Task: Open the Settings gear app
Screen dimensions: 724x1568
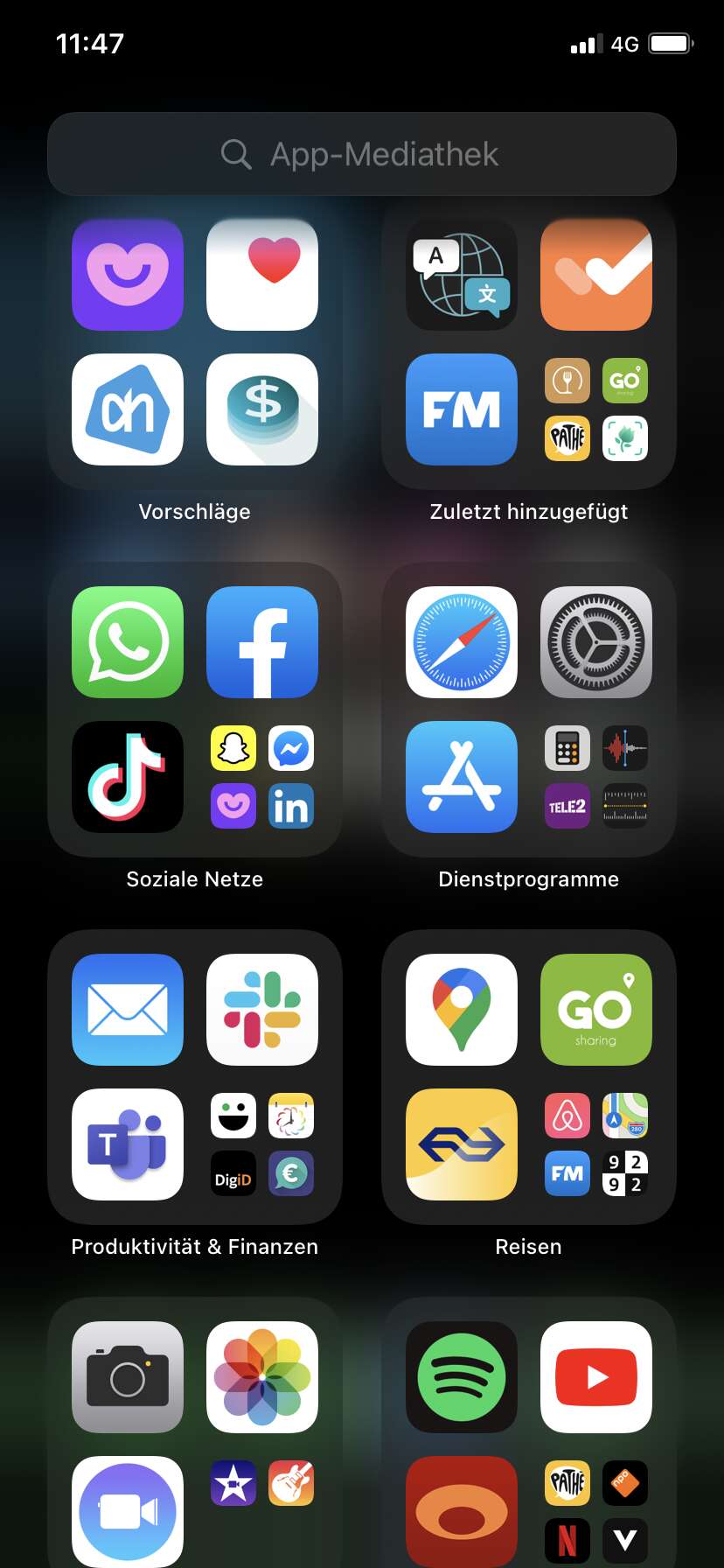Action: click(596, 642)
